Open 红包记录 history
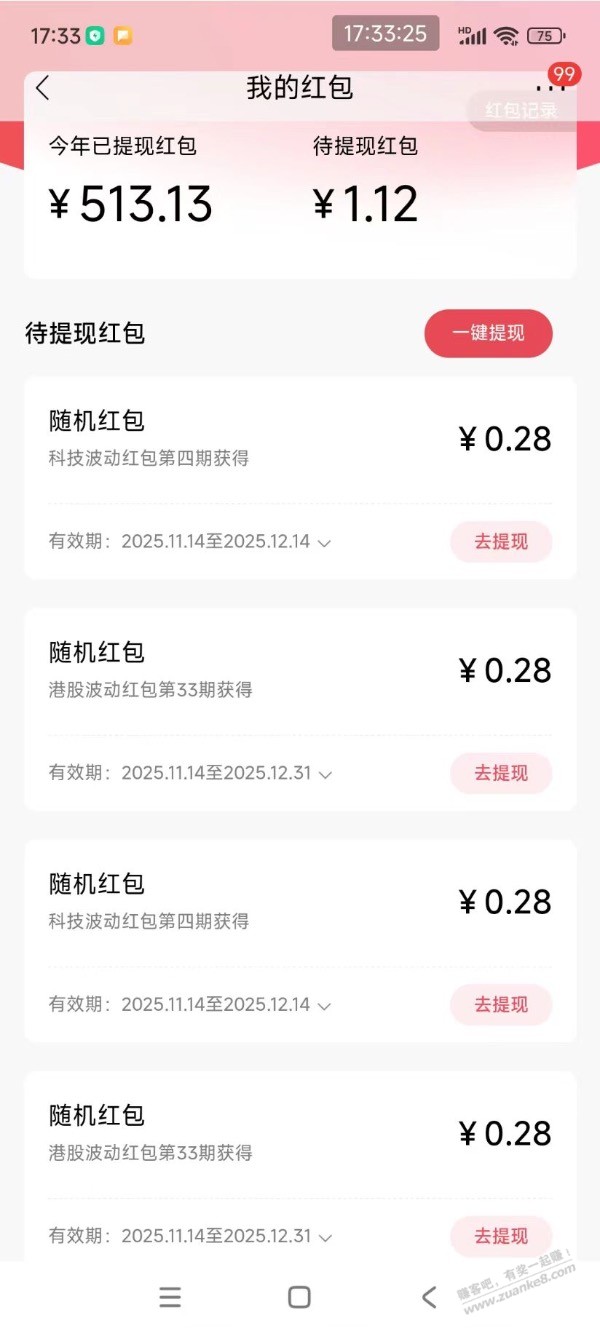600x1334 pixels. 520,111
